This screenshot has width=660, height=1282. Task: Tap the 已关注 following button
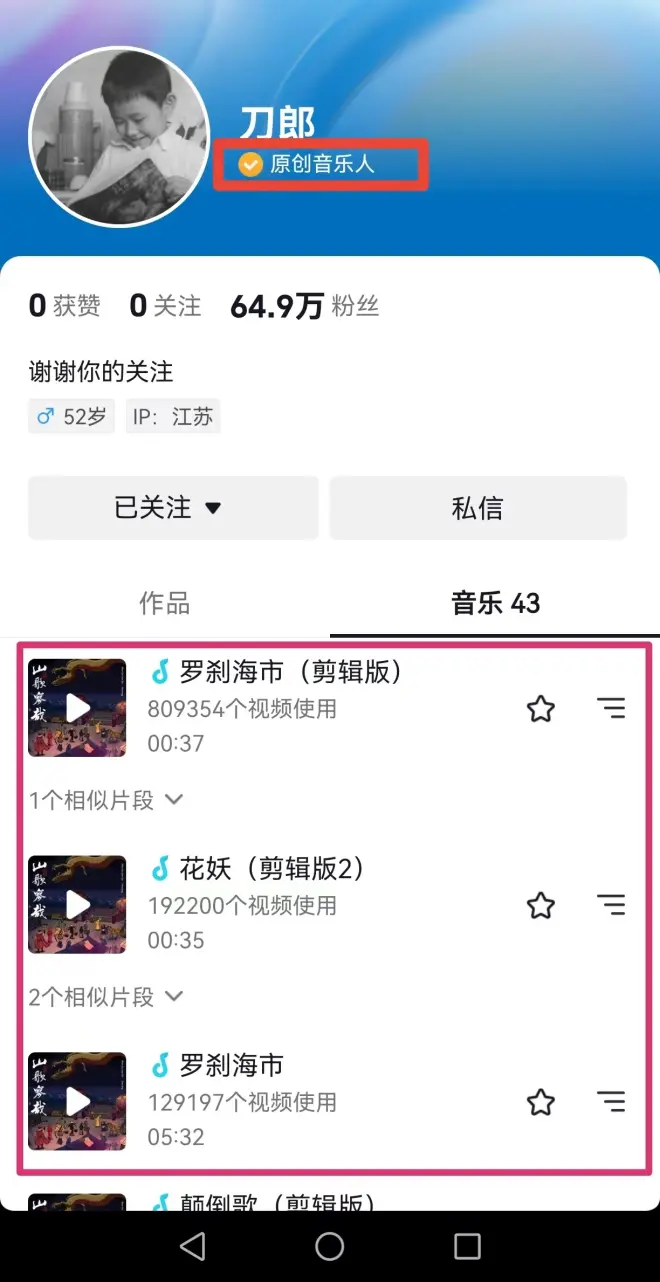coord(173,508)
